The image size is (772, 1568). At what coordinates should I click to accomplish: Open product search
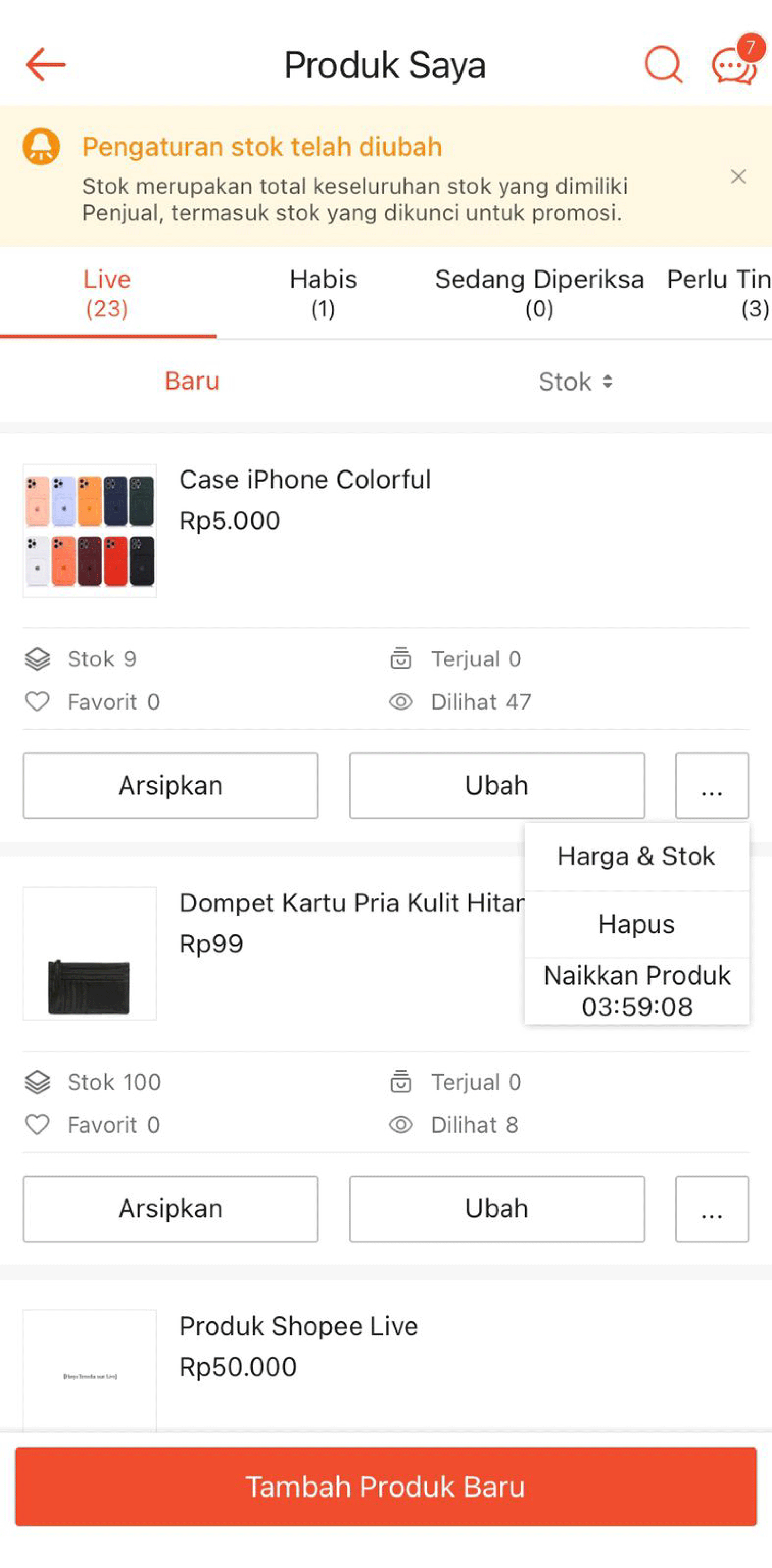tap(662, 64)
